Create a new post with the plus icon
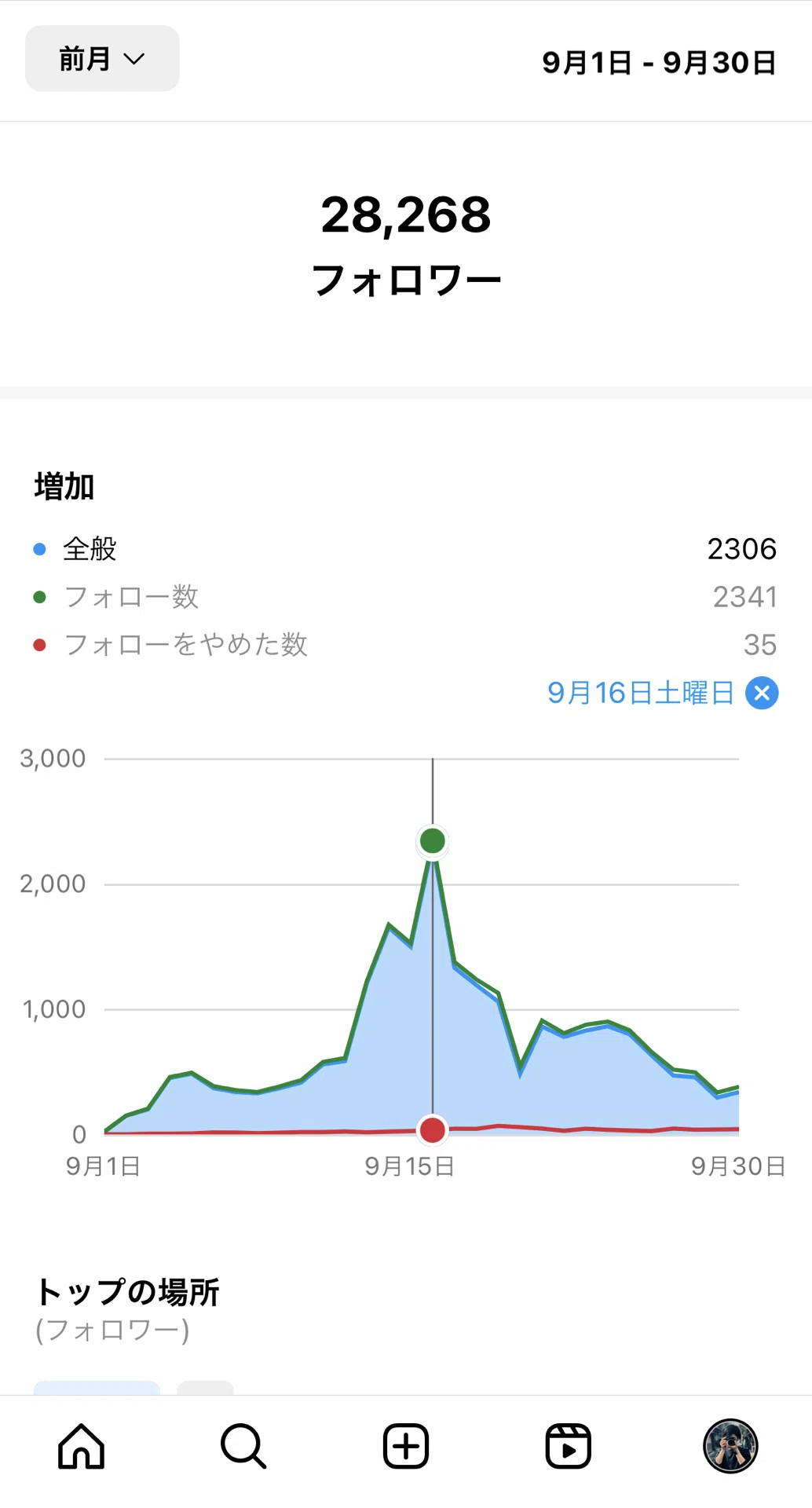 point(406,1446)
